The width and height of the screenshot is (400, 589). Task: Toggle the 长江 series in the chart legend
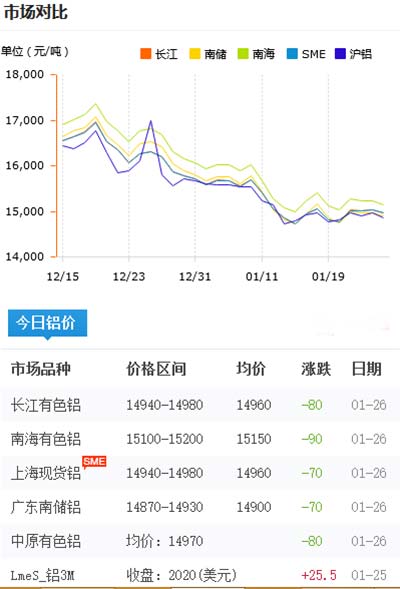point(159,54)
